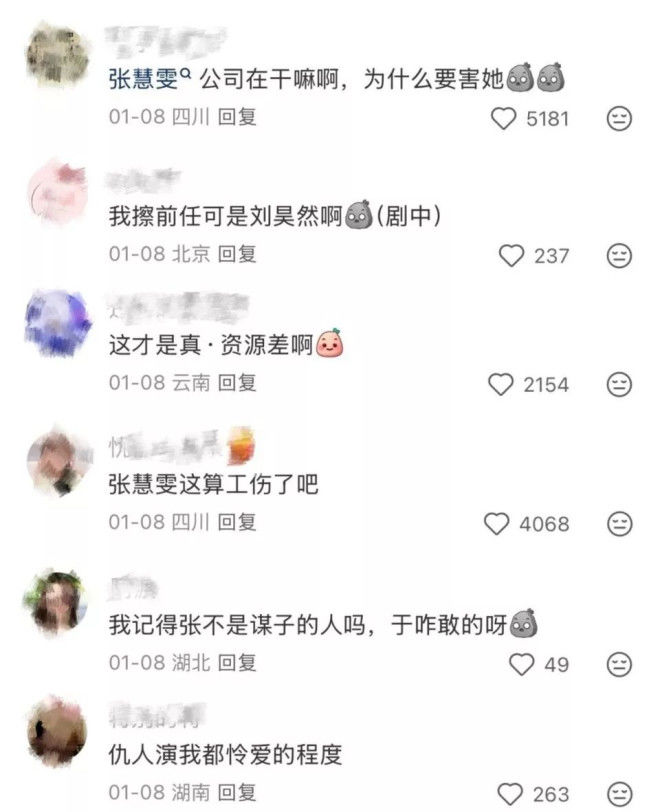Reply to the 仇人演我都怜爱的程度 comment
Viewport: 660px width, 812px height.
pos(238,791)
